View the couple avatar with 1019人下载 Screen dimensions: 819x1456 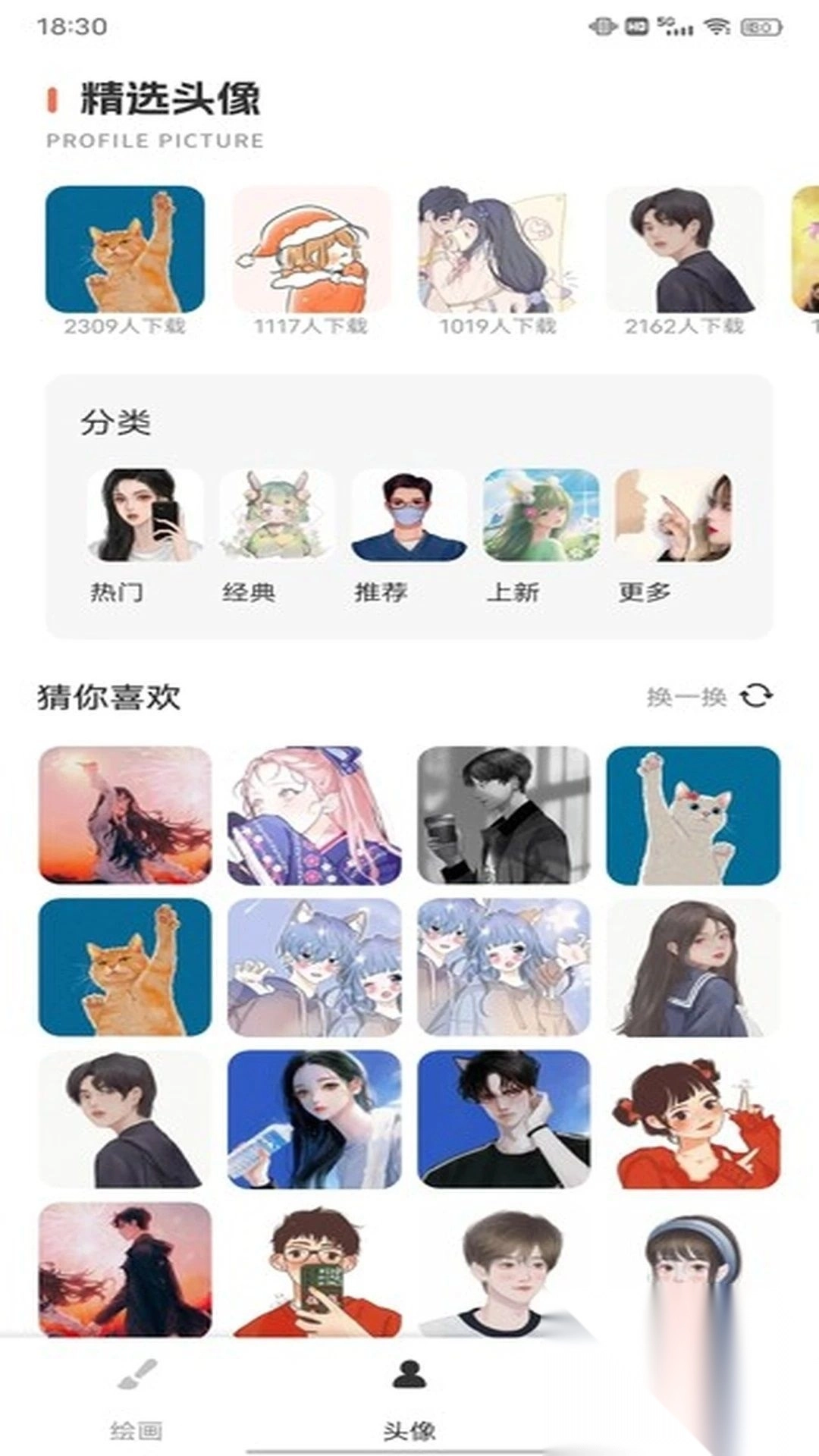(x=497, y=249)
